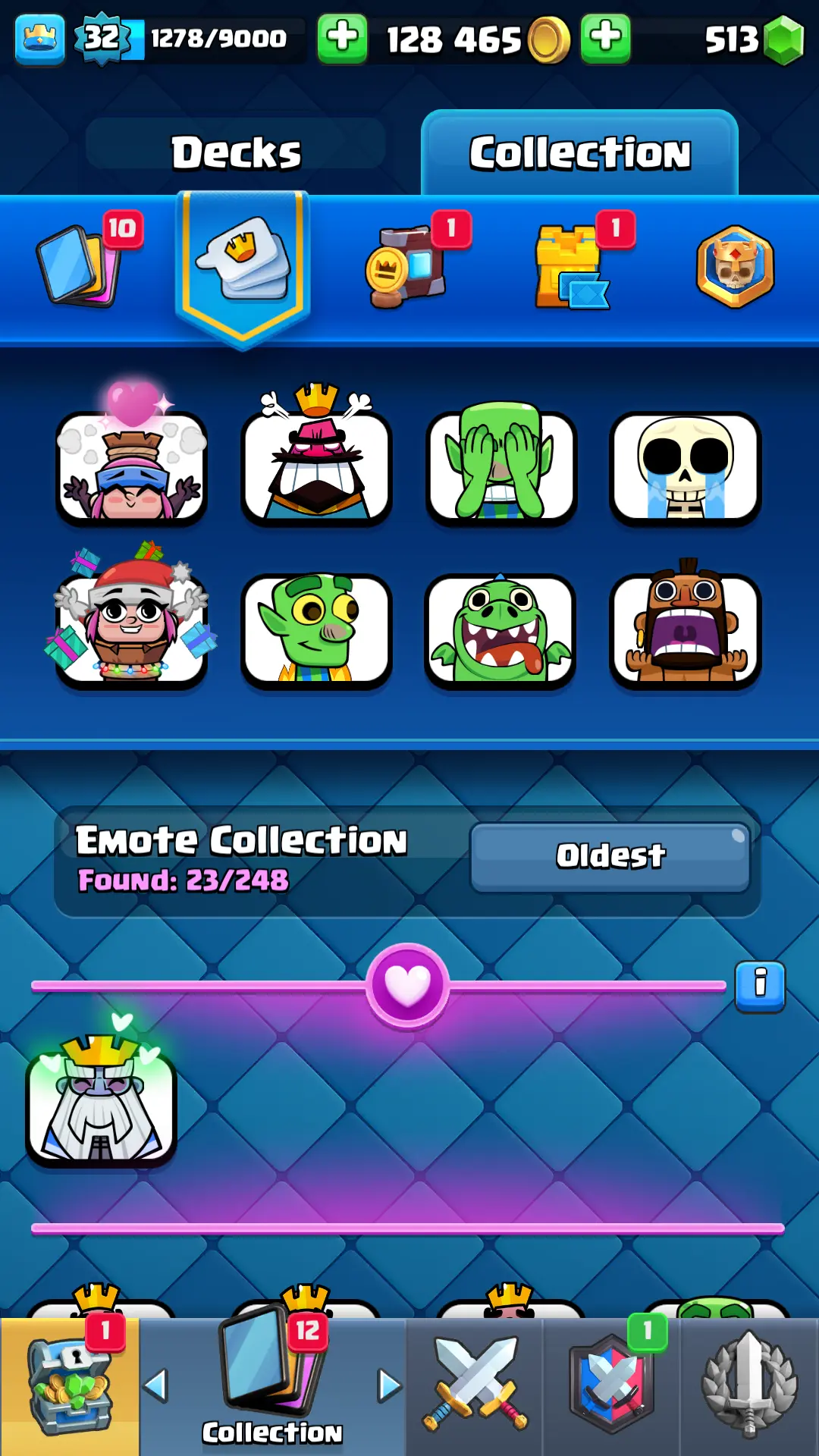Image resolution: width=819 pixels, height=1456 pixels.
Task: Switch to the Decks tab
Action: 236,152
